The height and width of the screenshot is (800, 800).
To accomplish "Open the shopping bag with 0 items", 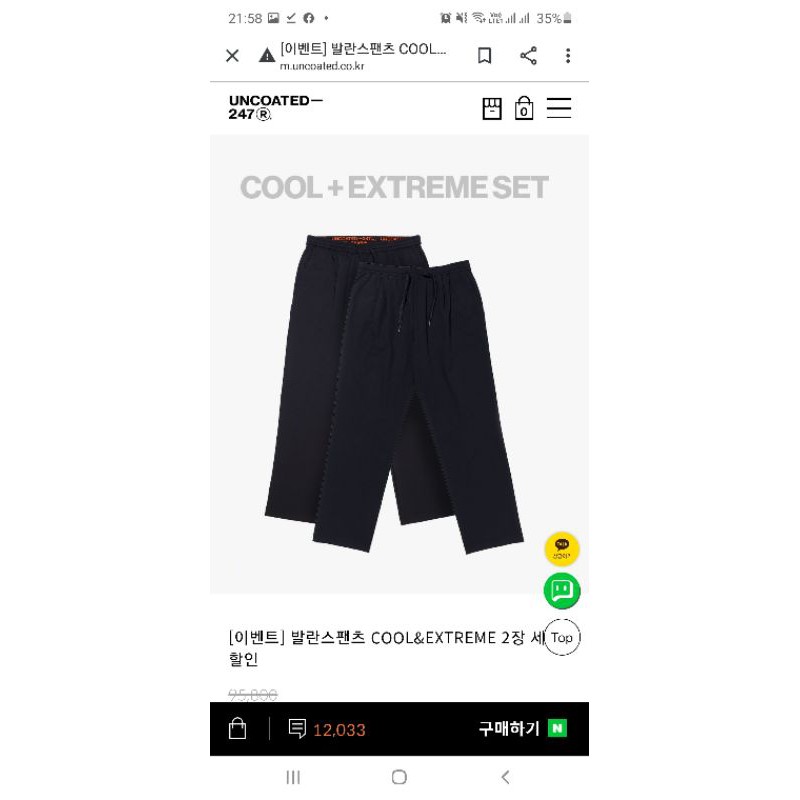I will tap(524, 108).
